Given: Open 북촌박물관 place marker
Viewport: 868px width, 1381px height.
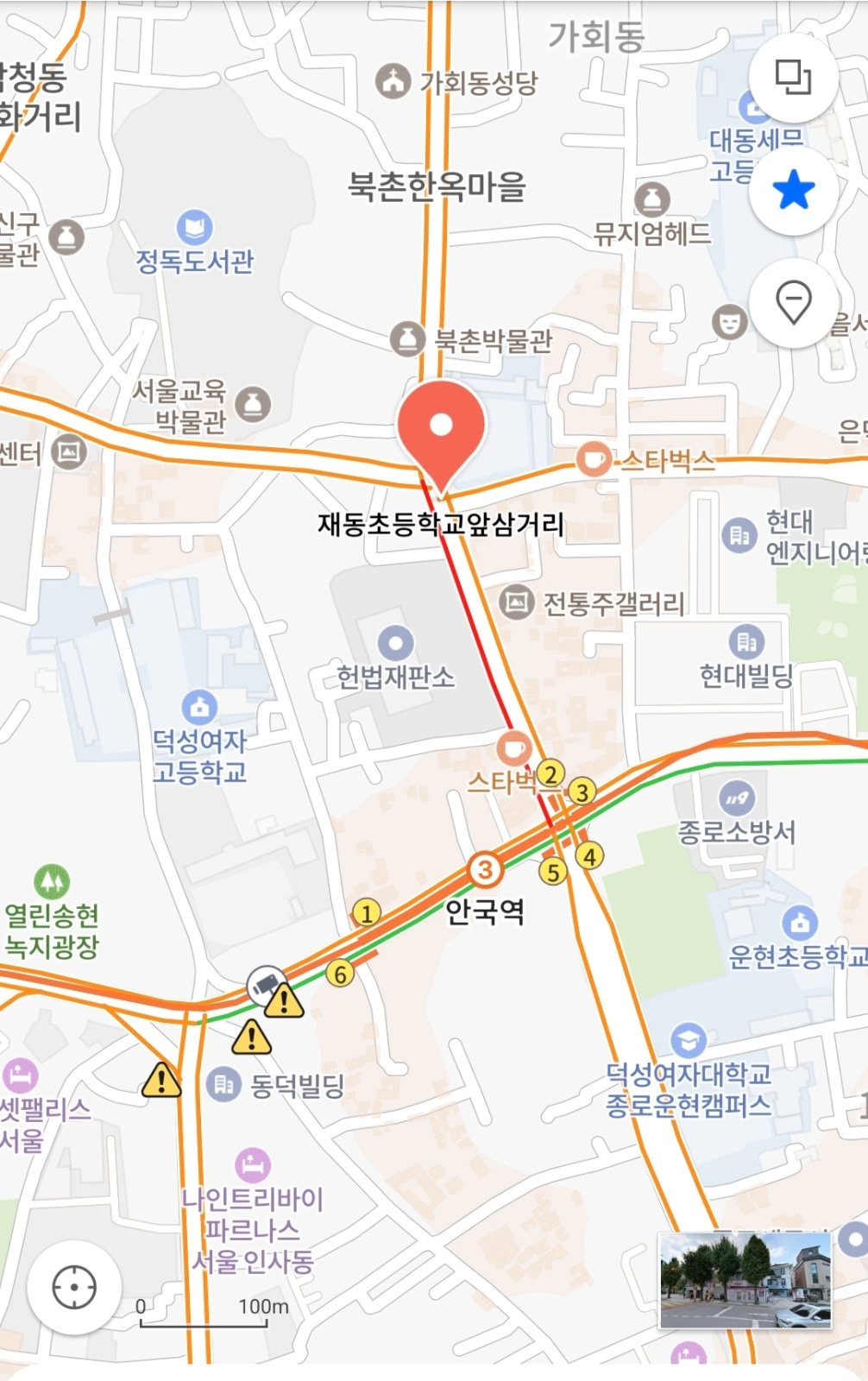Looking at the screenshot, I should coord(407,339).
